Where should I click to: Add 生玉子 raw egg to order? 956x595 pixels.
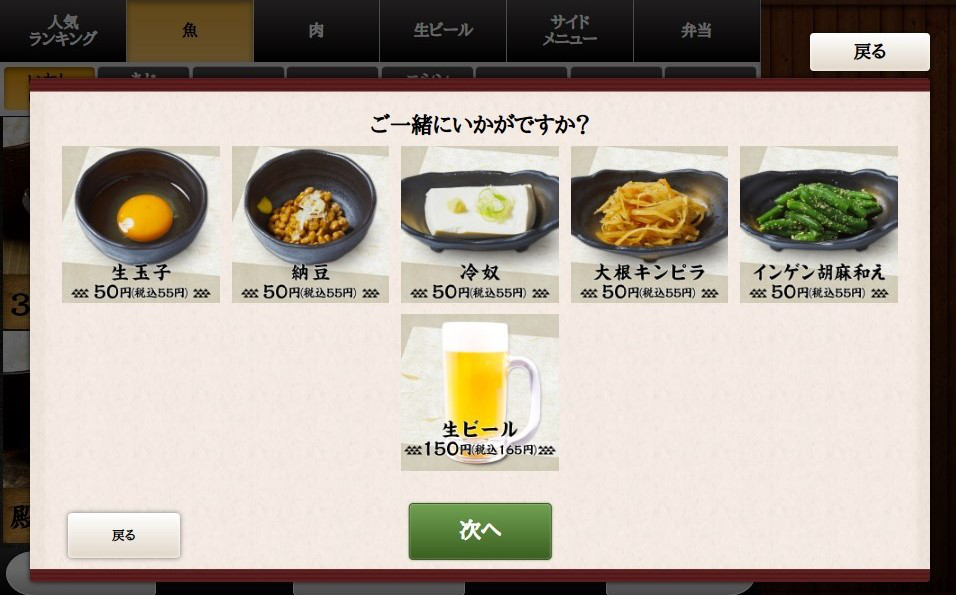click(140, 224)
